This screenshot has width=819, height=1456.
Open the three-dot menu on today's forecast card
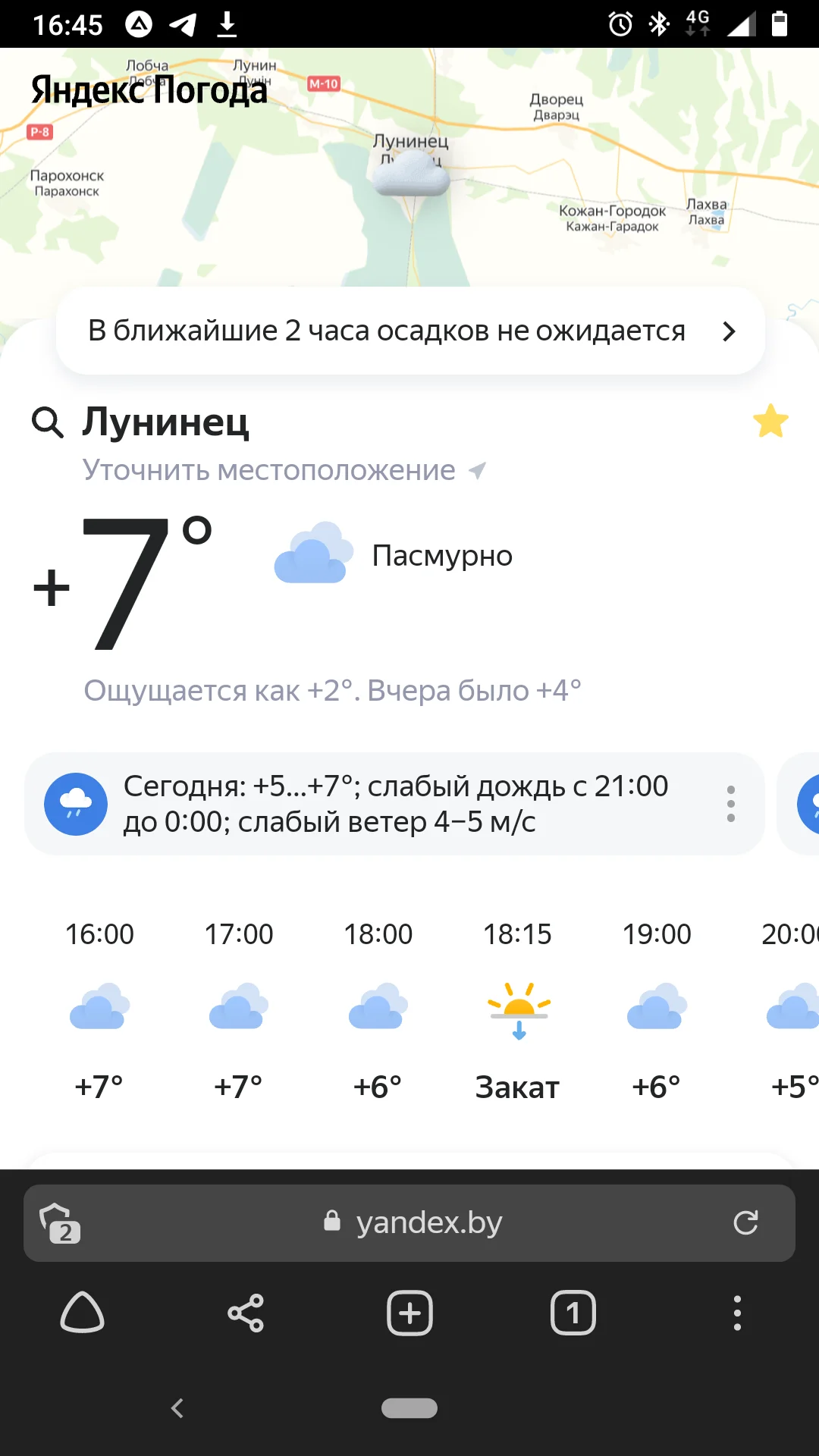731,804
